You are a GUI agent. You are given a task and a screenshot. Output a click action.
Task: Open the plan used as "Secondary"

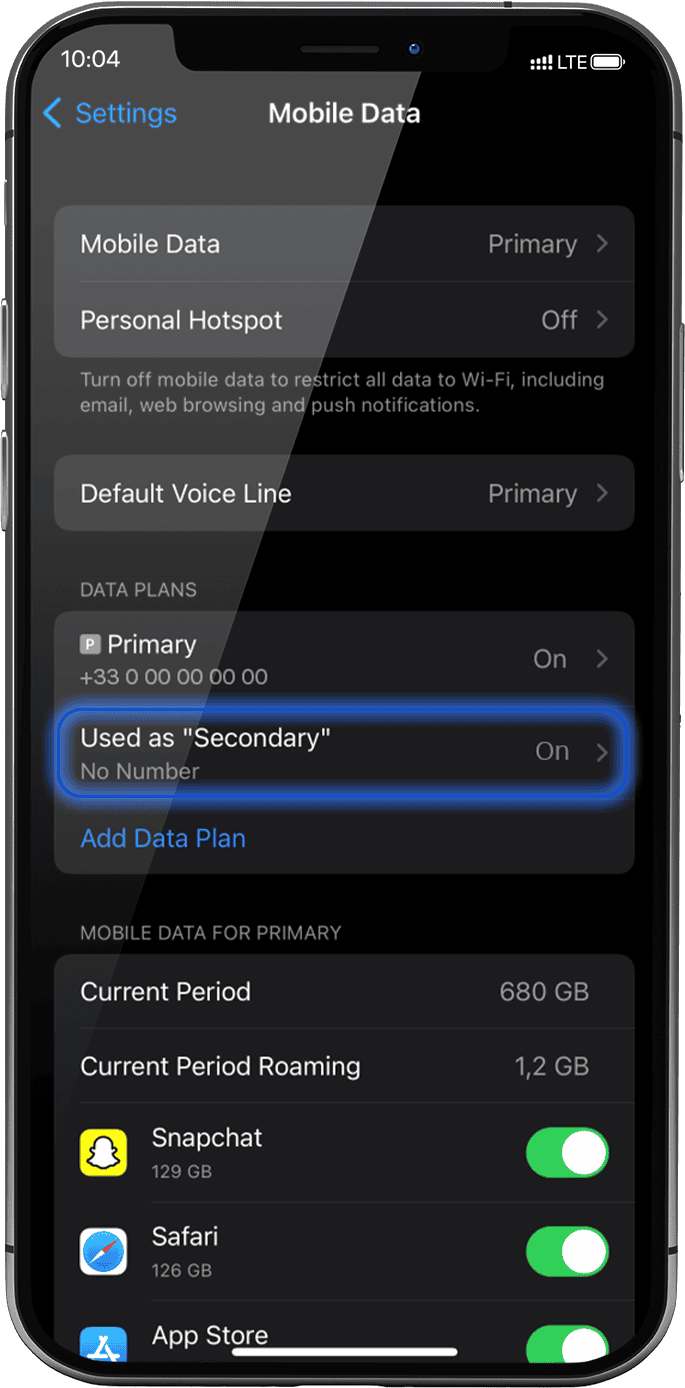(343, 752)
